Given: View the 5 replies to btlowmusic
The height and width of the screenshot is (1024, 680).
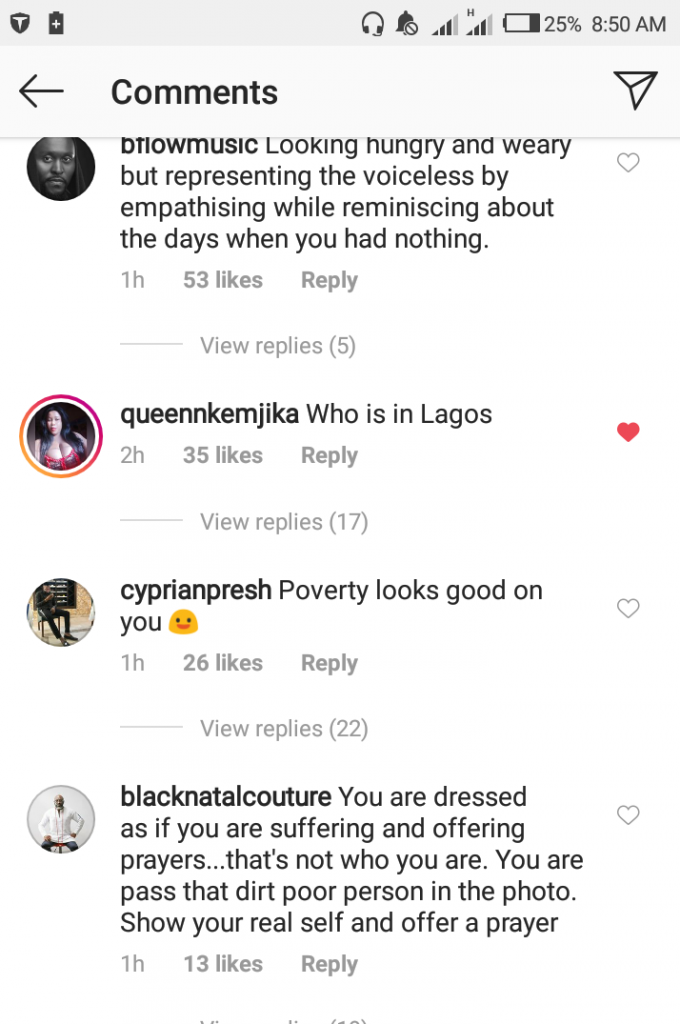Looking at the screenshot, I should [277, 346].
